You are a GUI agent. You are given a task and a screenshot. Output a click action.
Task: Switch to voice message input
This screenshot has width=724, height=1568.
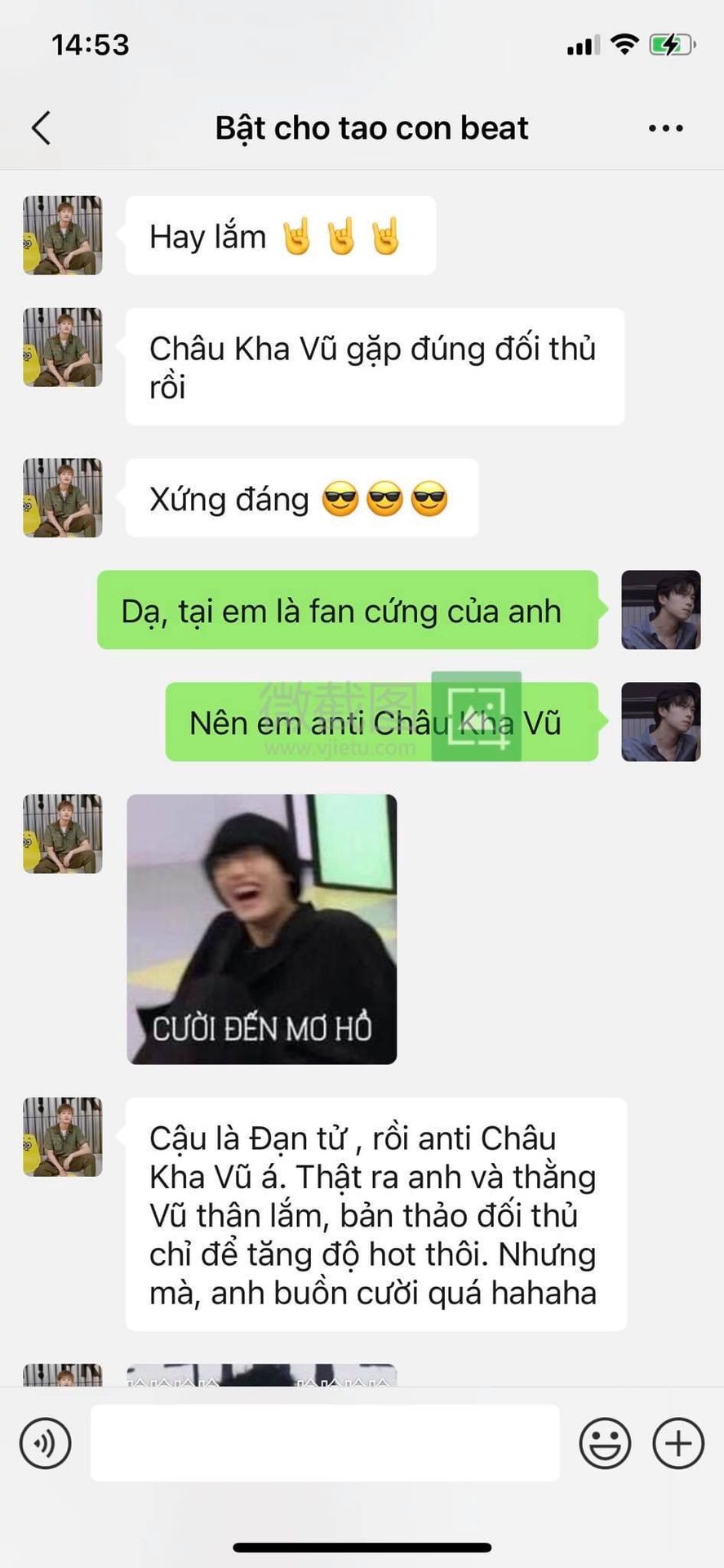coord(46,1443)
